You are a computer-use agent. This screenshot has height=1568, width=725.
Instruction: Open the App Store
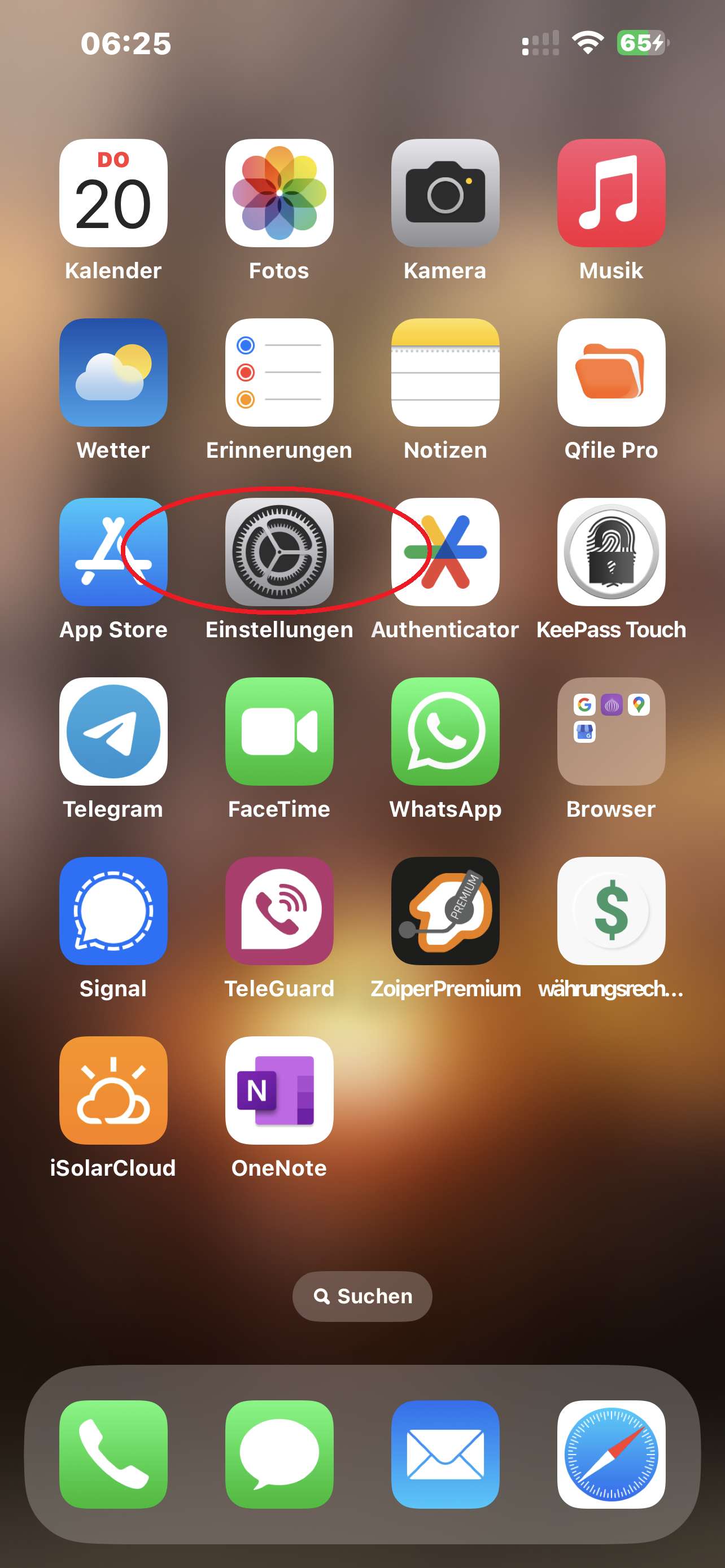(113, 551)
